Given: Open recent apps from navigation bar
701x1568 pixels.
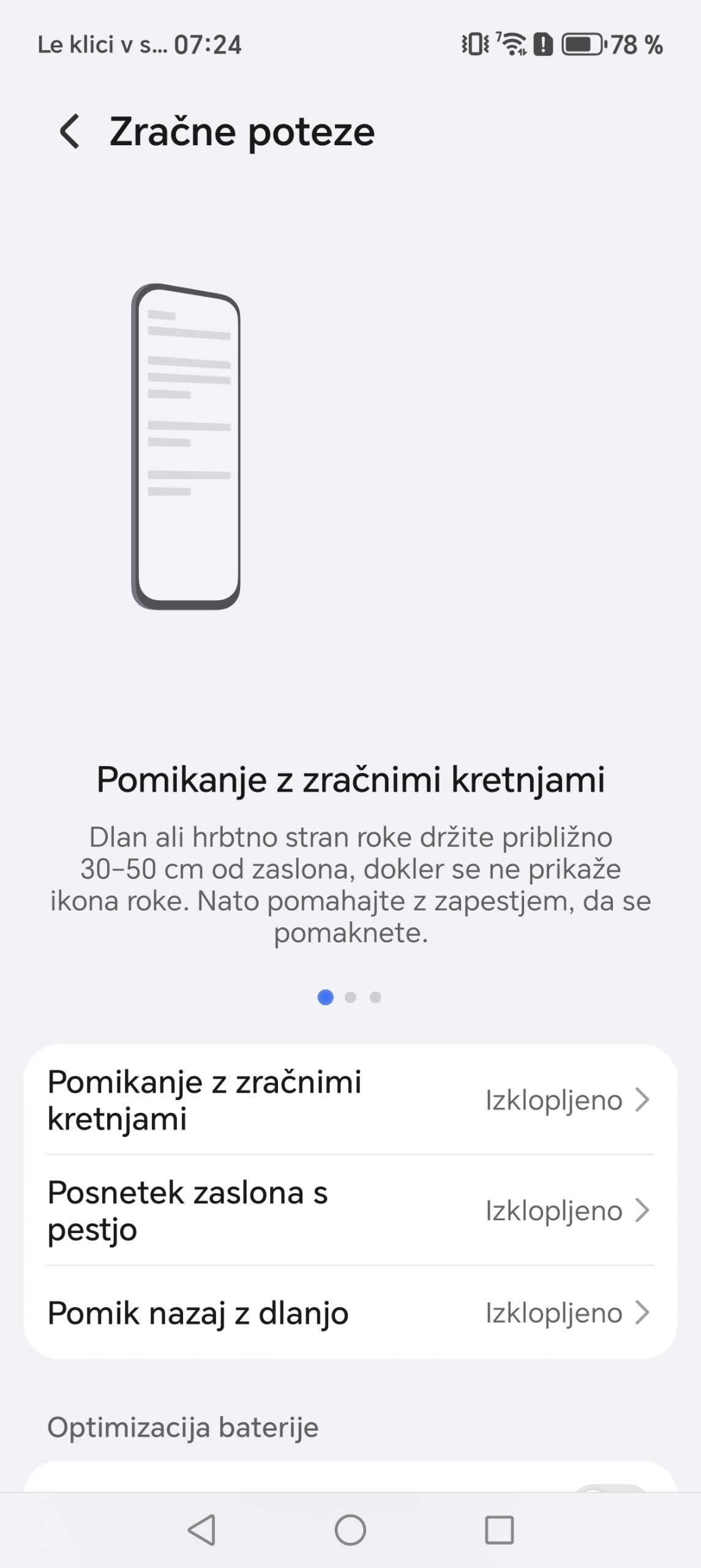Looking at the screenshot, I should click(499, 1530).
